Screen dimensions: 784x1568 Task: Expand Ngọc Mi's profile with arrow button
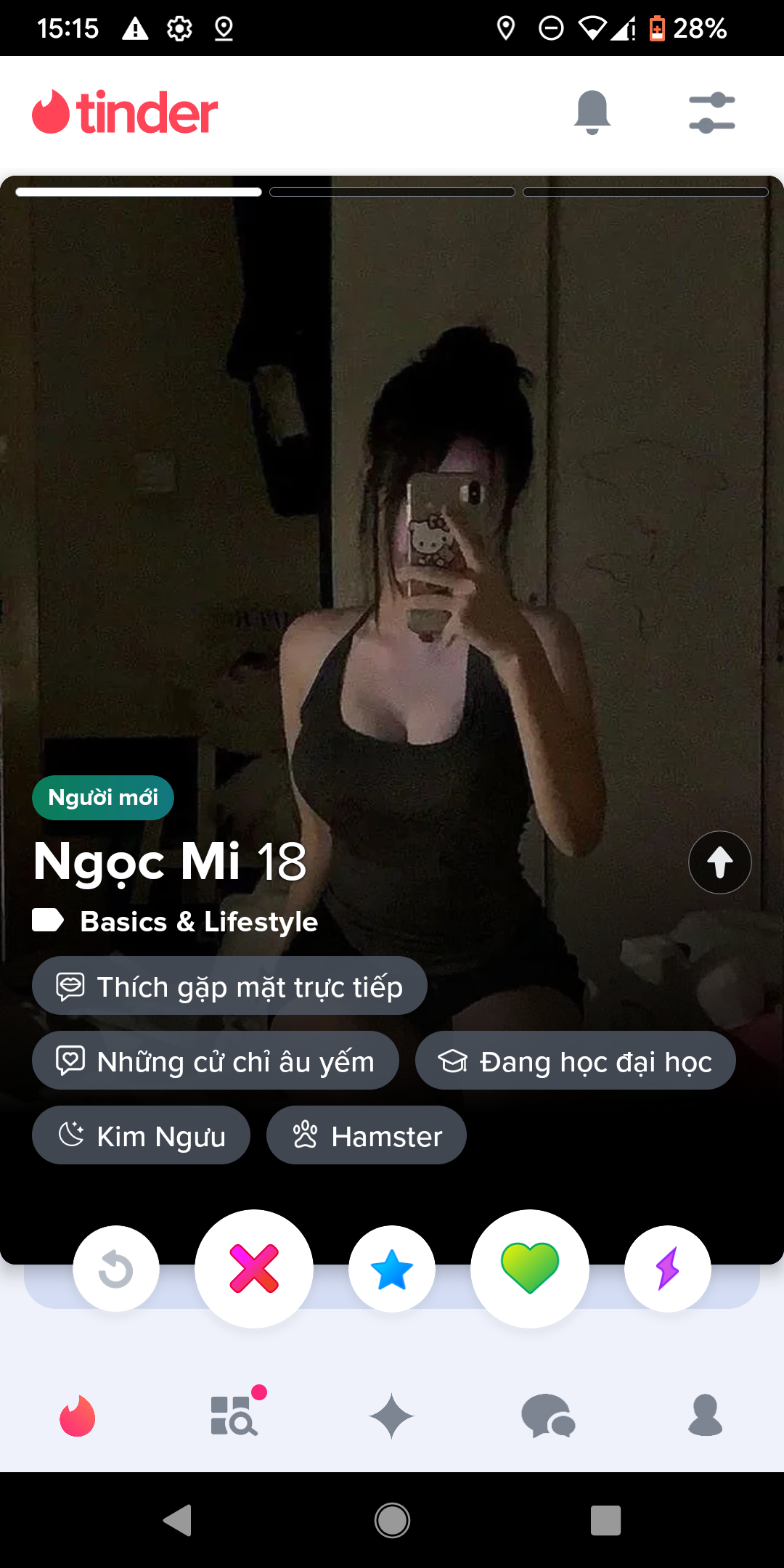[719, 862]
